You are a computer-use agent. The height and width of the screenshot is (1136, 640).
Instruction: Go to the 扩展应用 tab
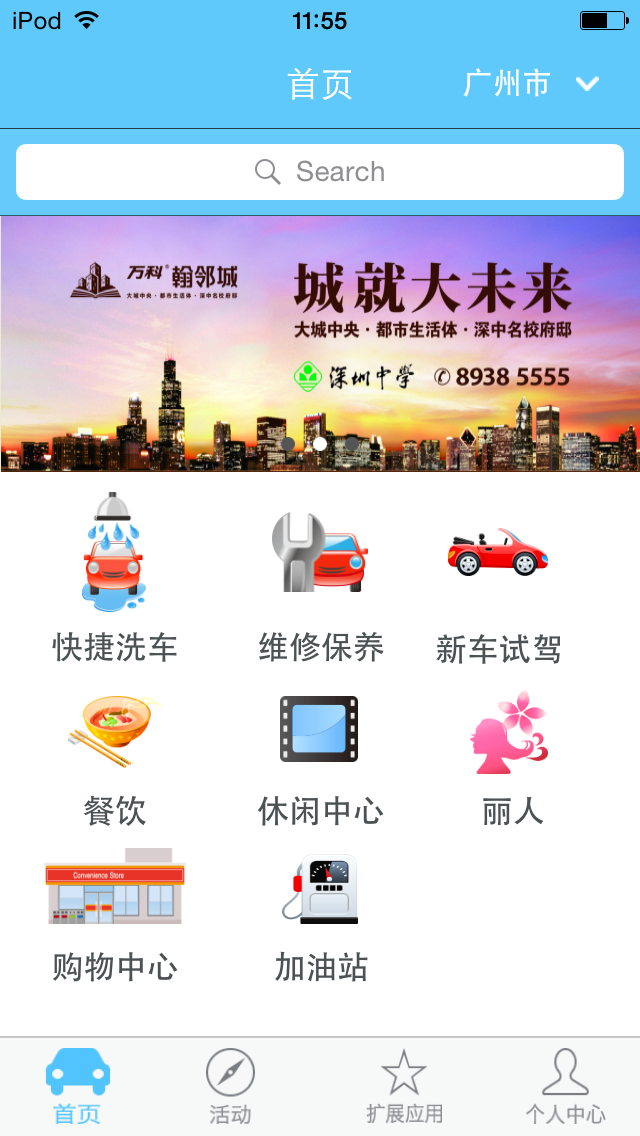coord(404,1087)
